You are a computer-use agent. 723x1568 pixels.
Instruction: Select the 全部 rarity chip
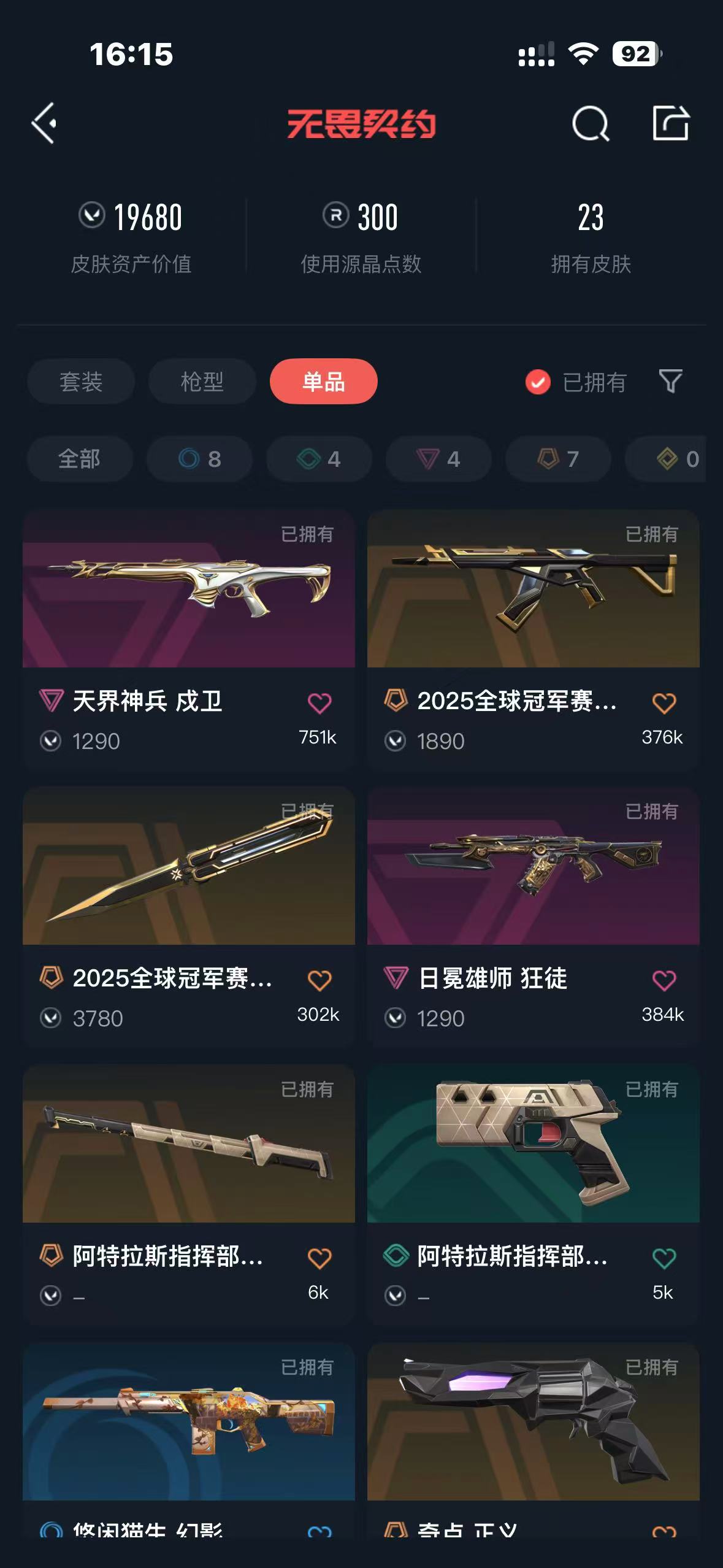click(x=80, y=459)
